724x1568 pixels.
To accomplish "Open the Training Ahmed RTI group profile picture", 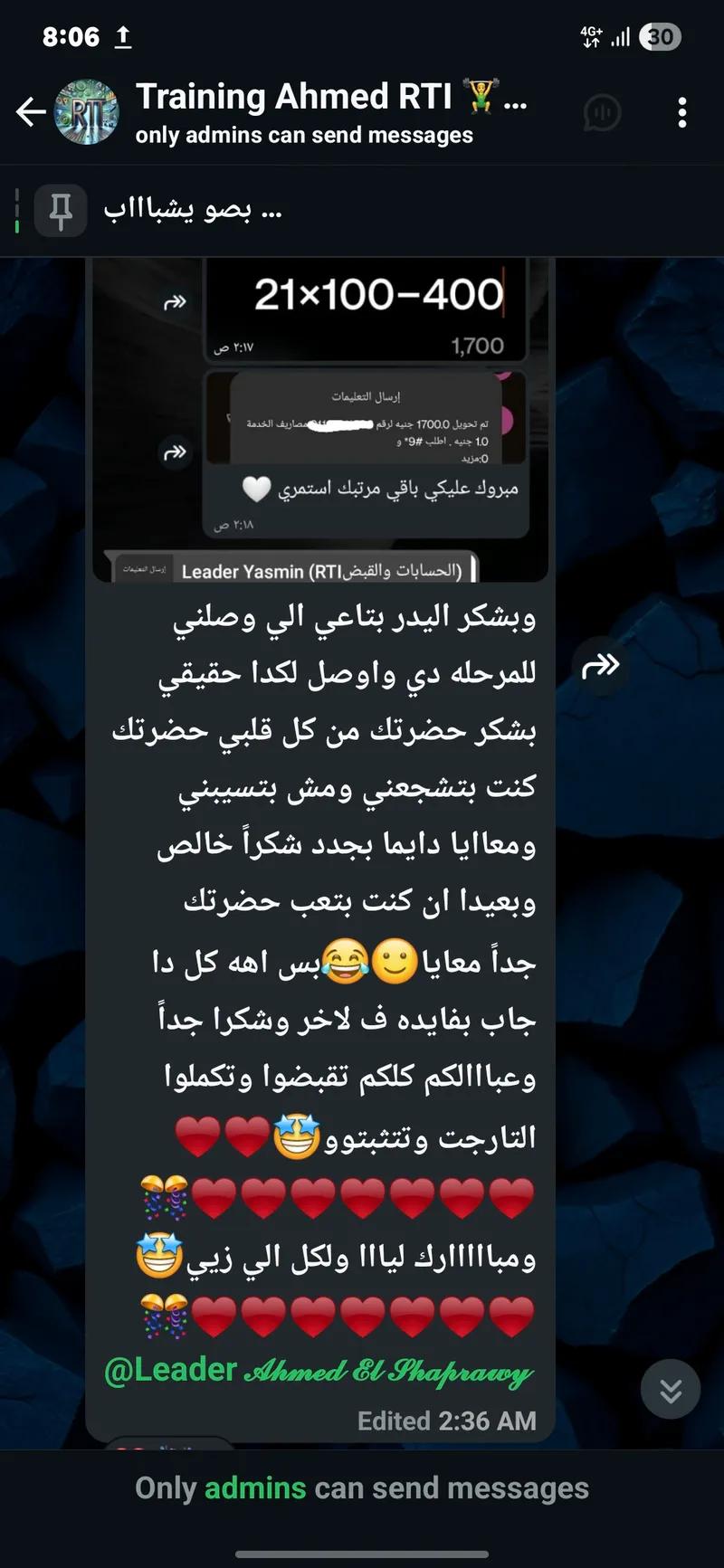I will 87,112.
